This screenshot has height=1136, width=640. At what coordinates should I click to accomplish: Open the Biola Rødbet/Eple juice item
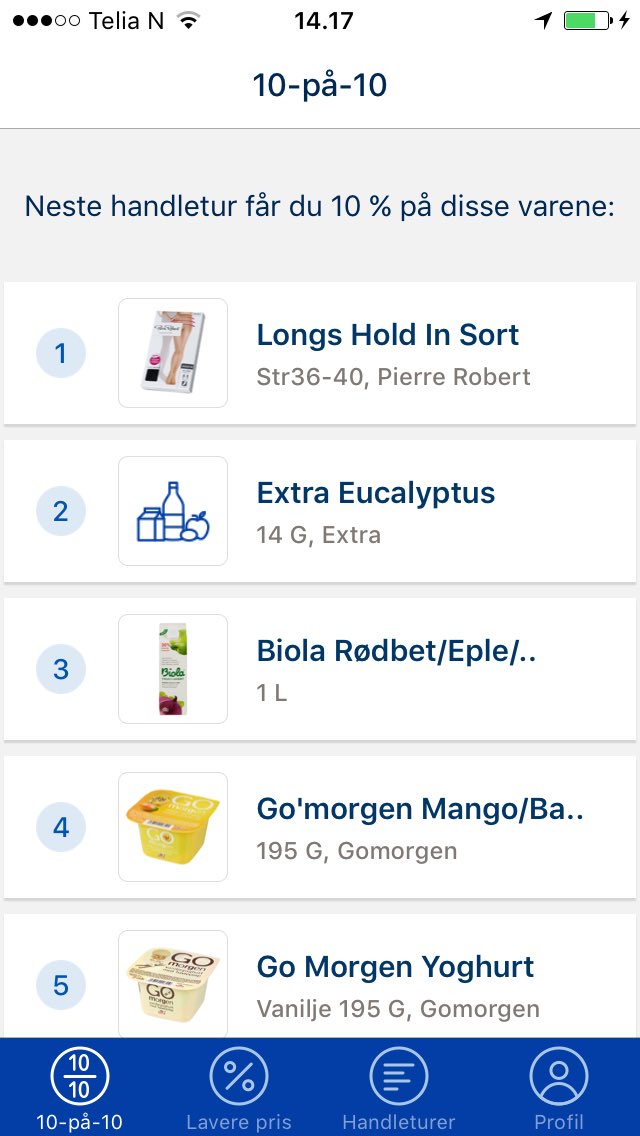click(320, 669)
